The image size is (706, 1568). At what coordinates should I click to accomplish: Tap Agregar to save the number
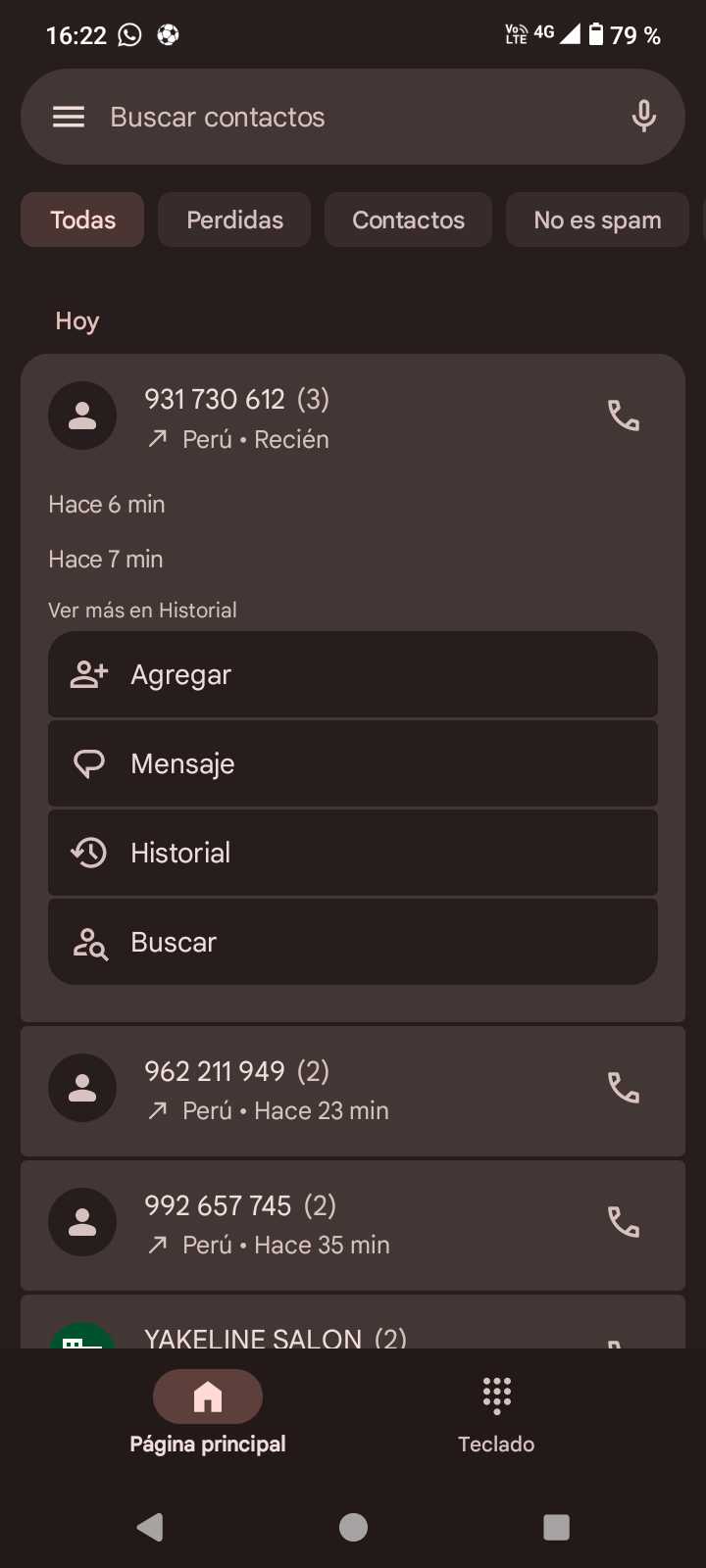[353, 674]
